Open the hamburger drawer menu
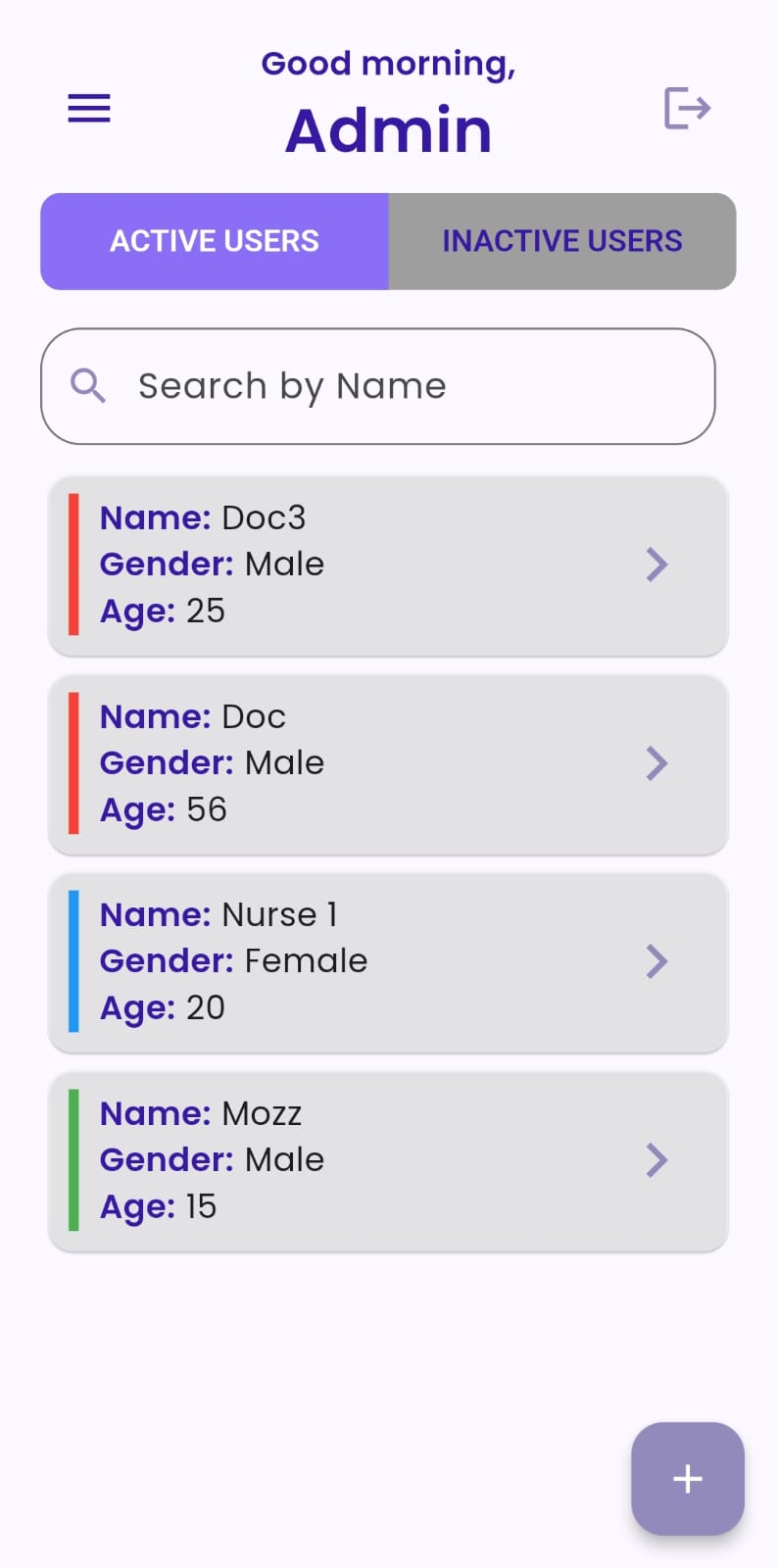777x1568 pixels. pos(89,108)
